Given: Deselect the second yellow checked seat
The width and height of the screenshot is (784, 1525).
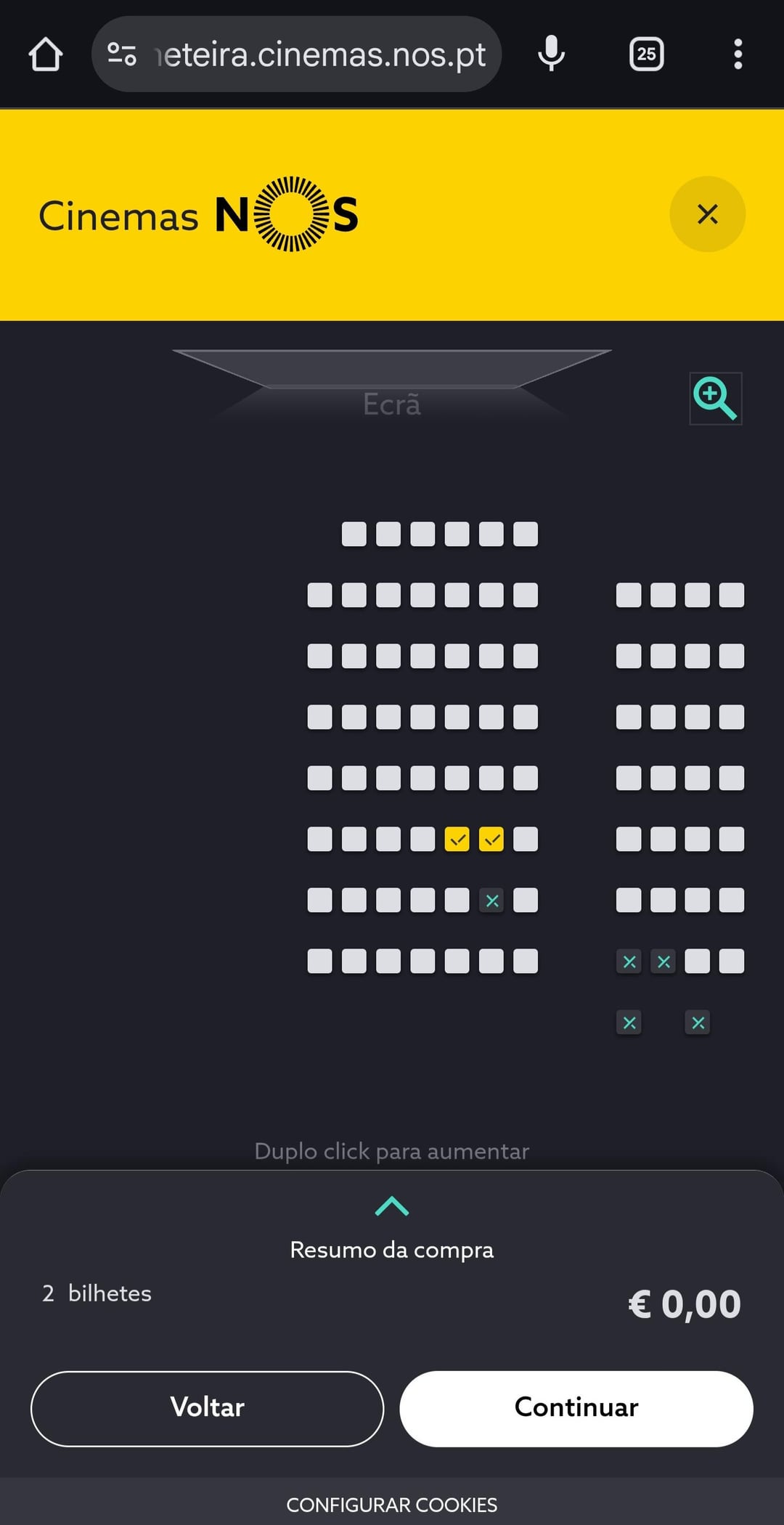Looking at the screenshot, I should click(x=491, y=839).
